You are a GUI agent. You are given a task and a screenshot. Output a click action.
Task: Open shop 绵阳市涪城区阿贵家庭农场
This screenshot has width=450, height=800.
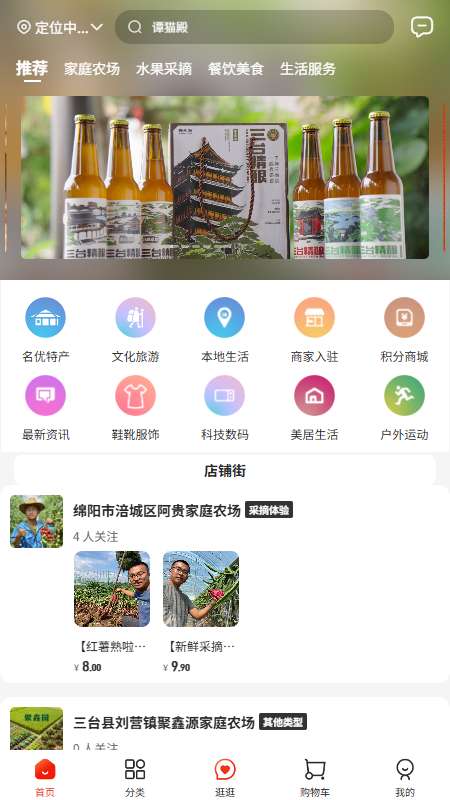click(157, 511)
